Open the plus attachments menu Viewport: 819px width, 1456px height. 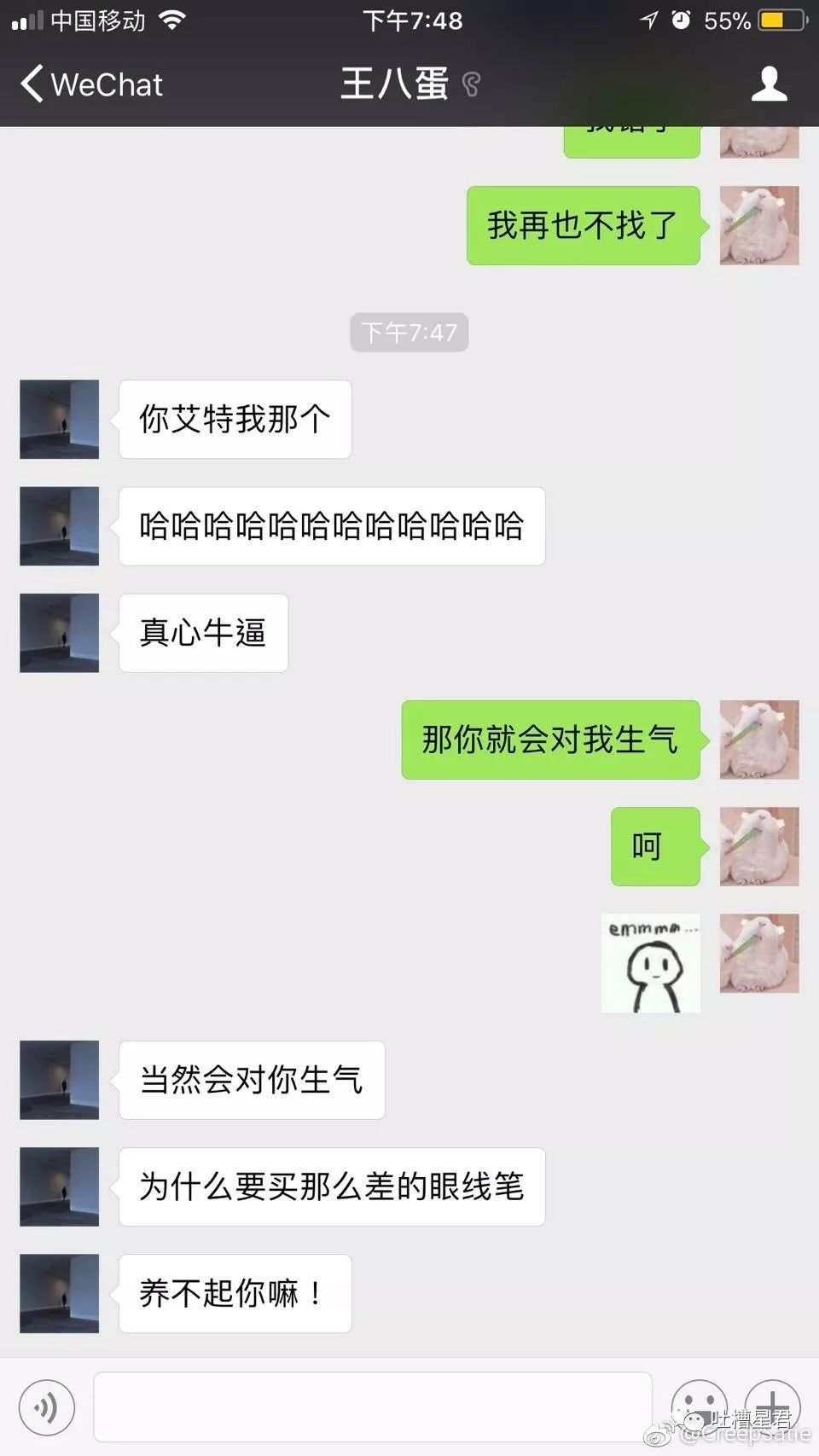772,1405
